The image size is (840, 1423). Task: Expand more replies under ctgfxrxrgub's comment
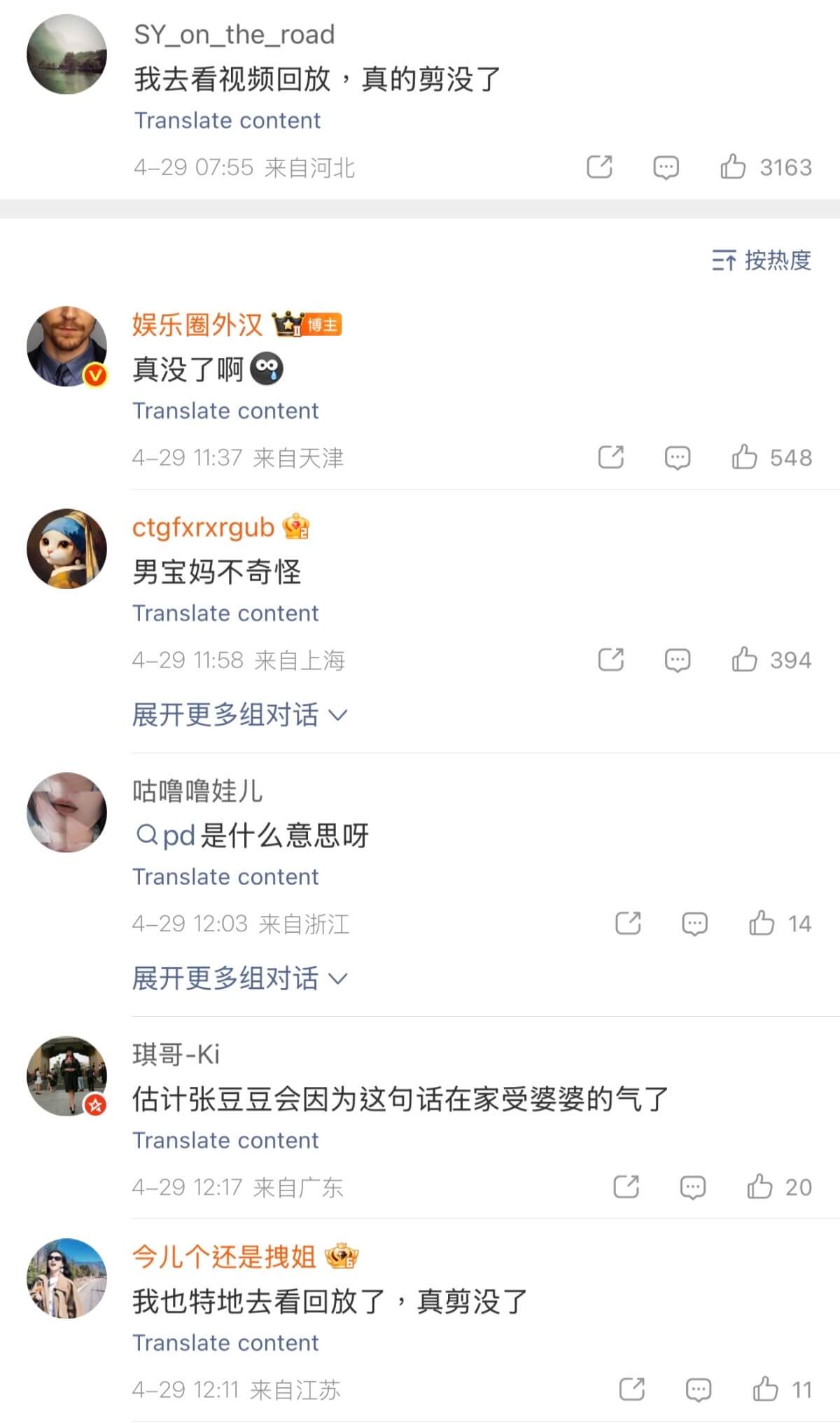pyautogui.click(x=239, y=715)
